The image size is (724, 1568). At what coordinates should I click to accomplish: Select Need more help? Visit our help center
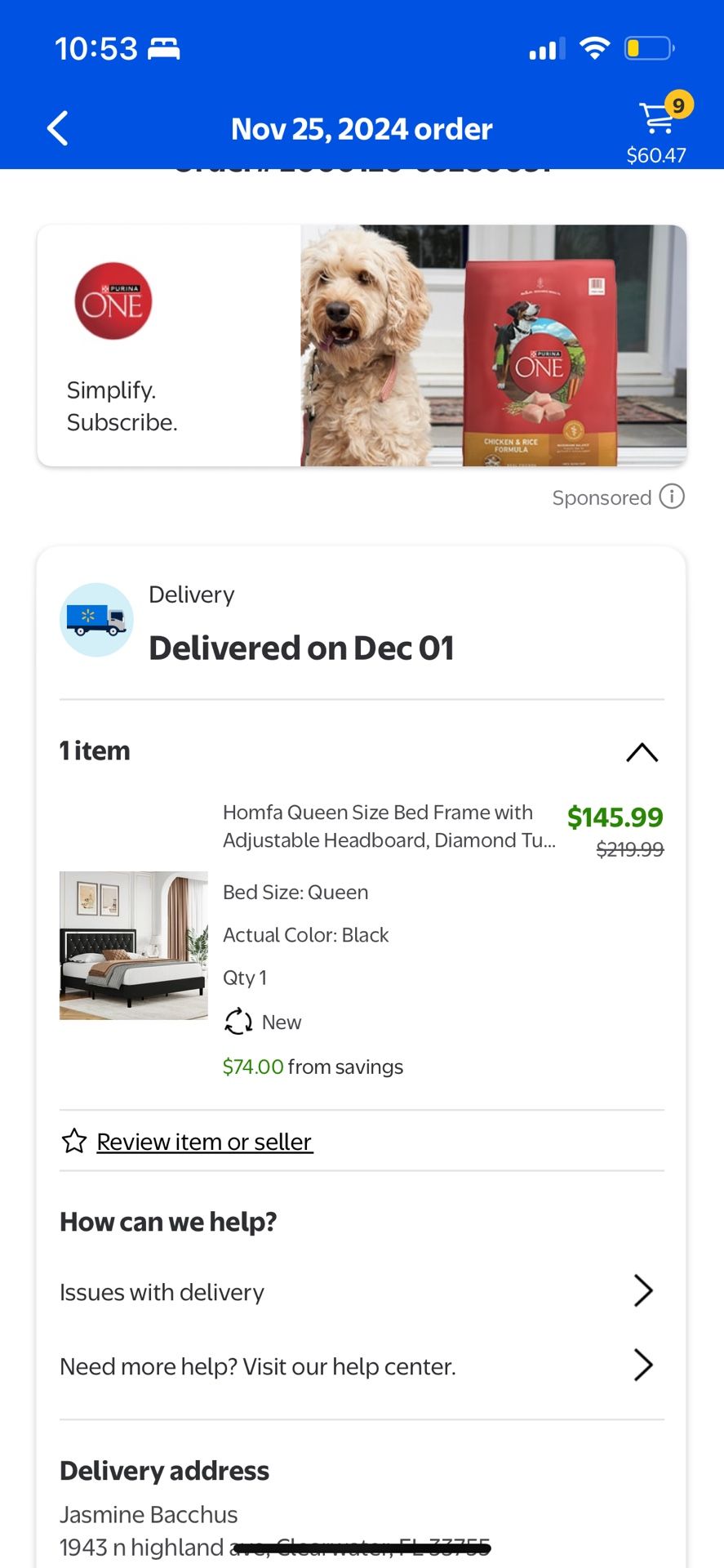257,1365
